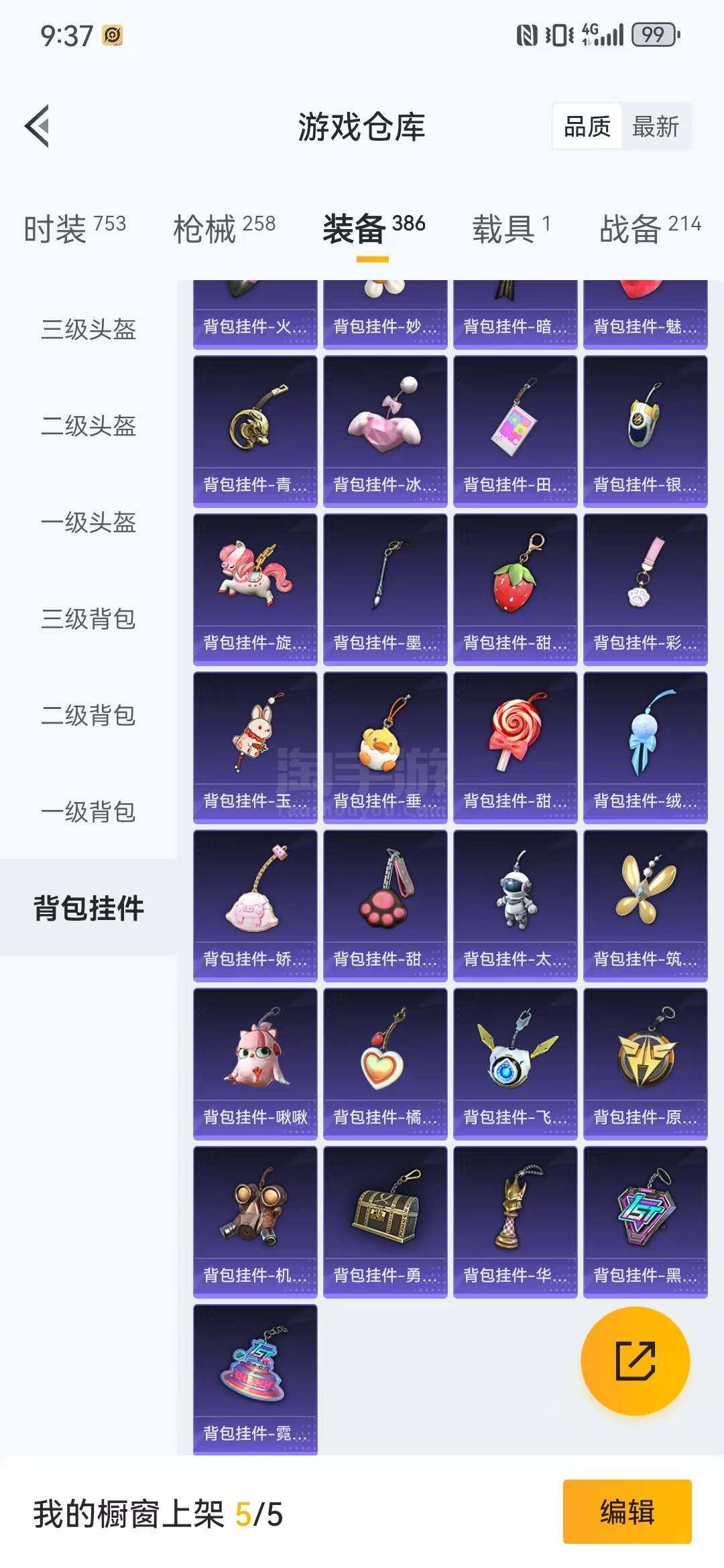
Task: Open the 背包挂件-啾啾 item
Action: coord(255,1063)
